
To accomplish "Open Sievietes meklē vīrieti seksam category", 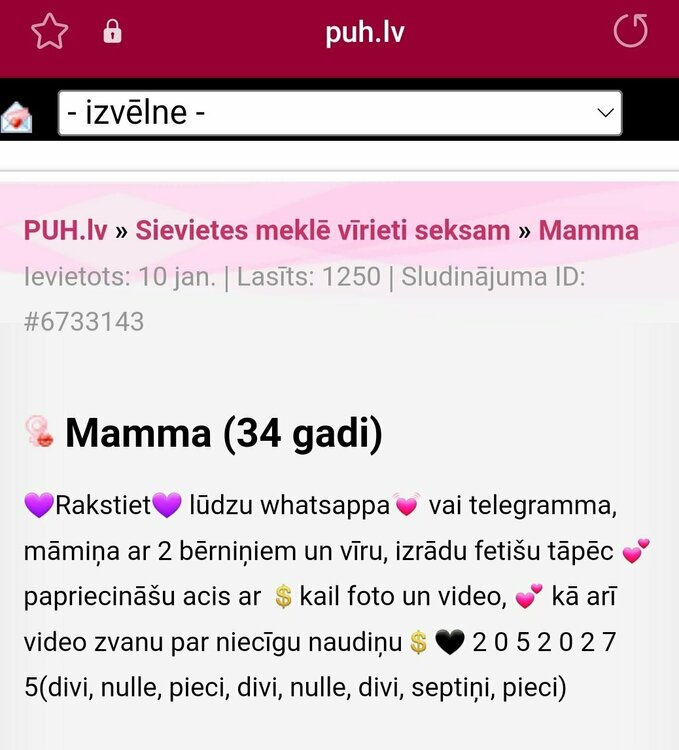I will (323, 231).
